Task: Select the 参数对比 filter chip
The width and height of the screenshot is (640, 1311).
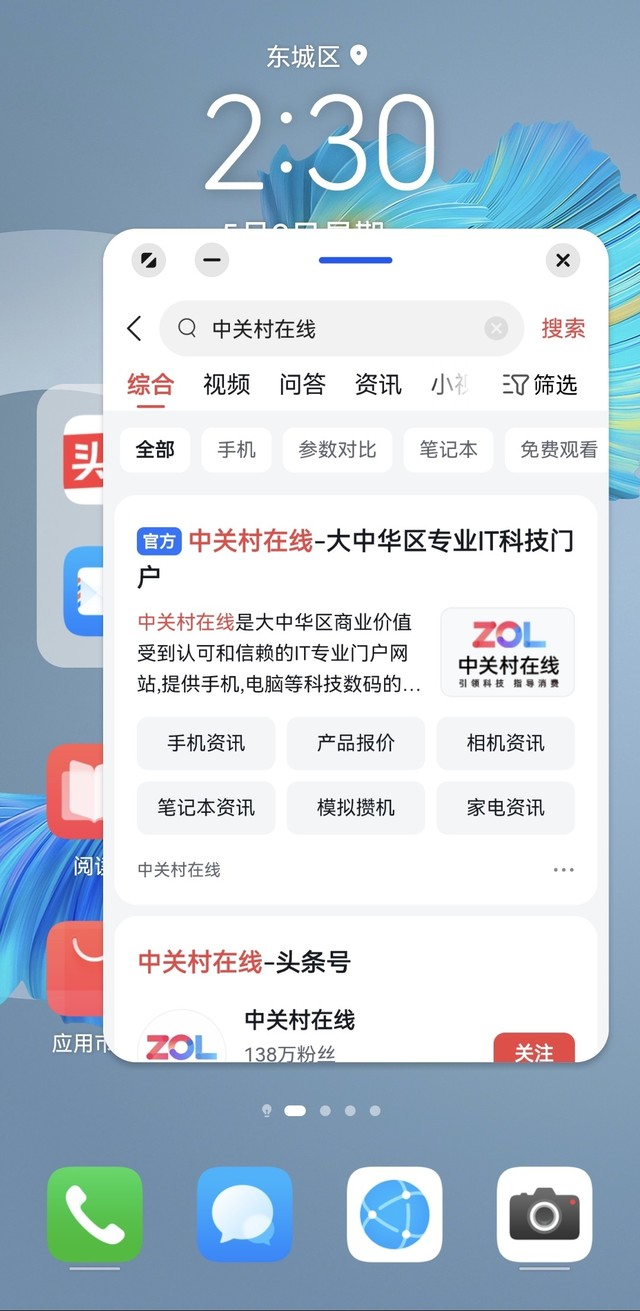Action: (337, 450)
